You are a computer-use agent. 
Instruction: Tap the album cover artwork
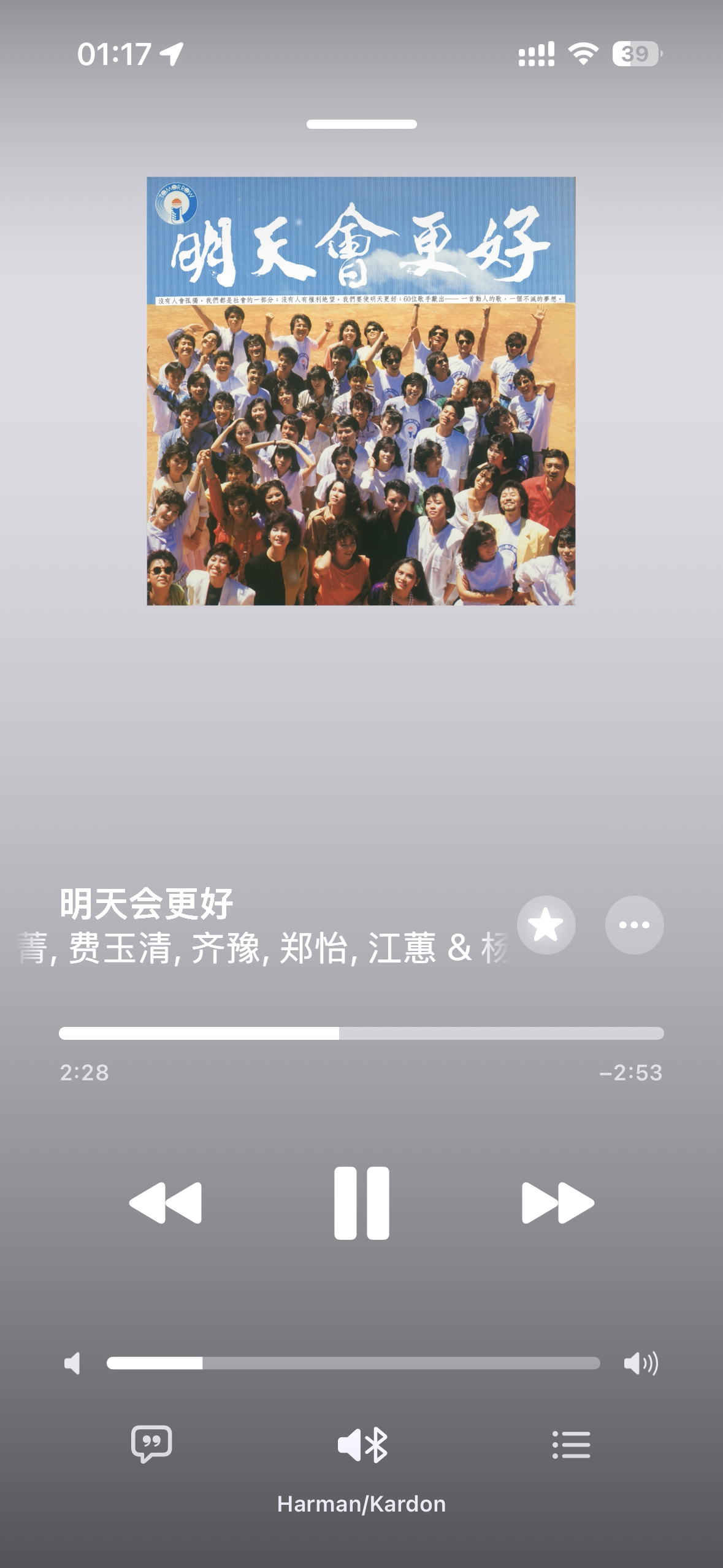click(361, 391)
